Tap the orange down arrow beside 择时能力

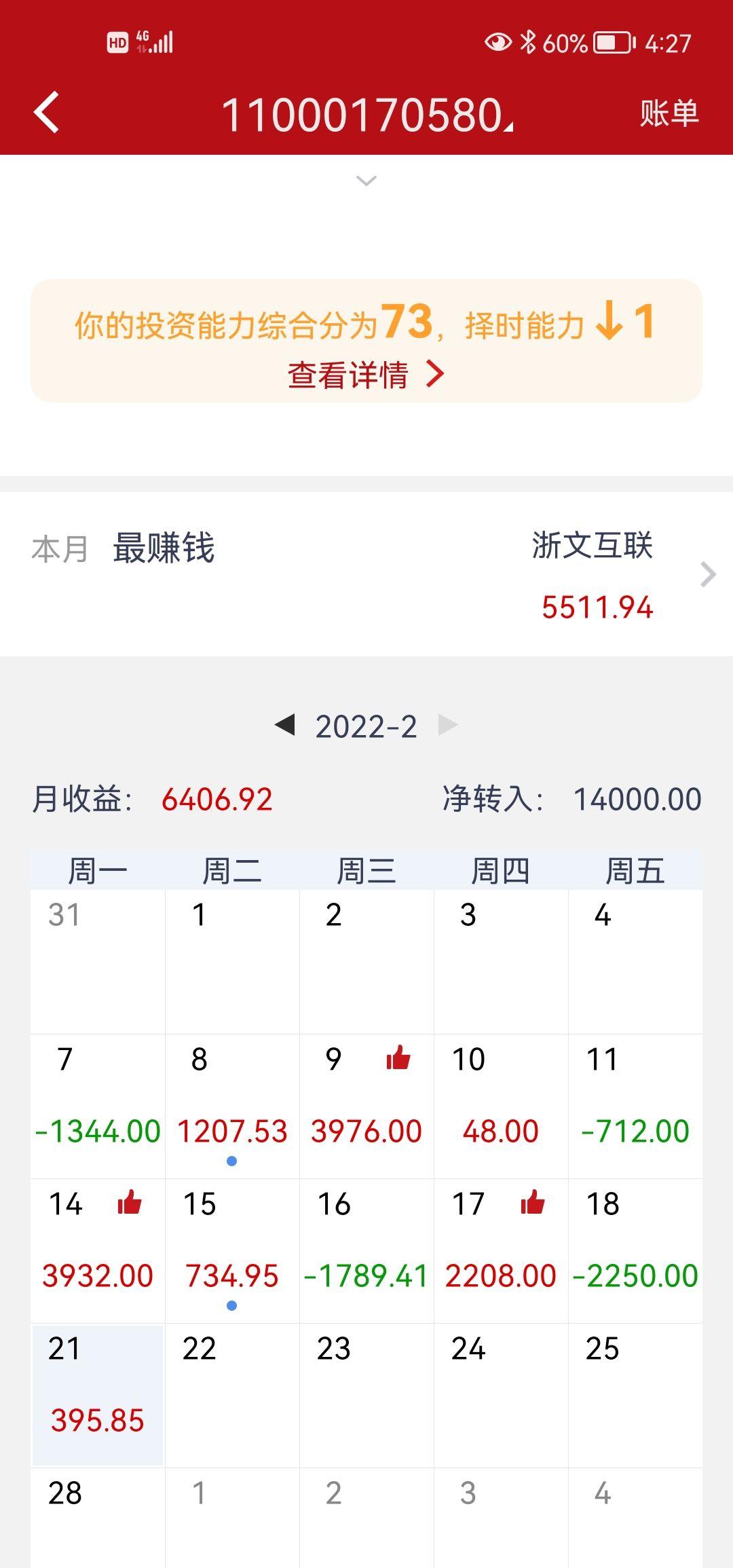click(x=609, y=324)
